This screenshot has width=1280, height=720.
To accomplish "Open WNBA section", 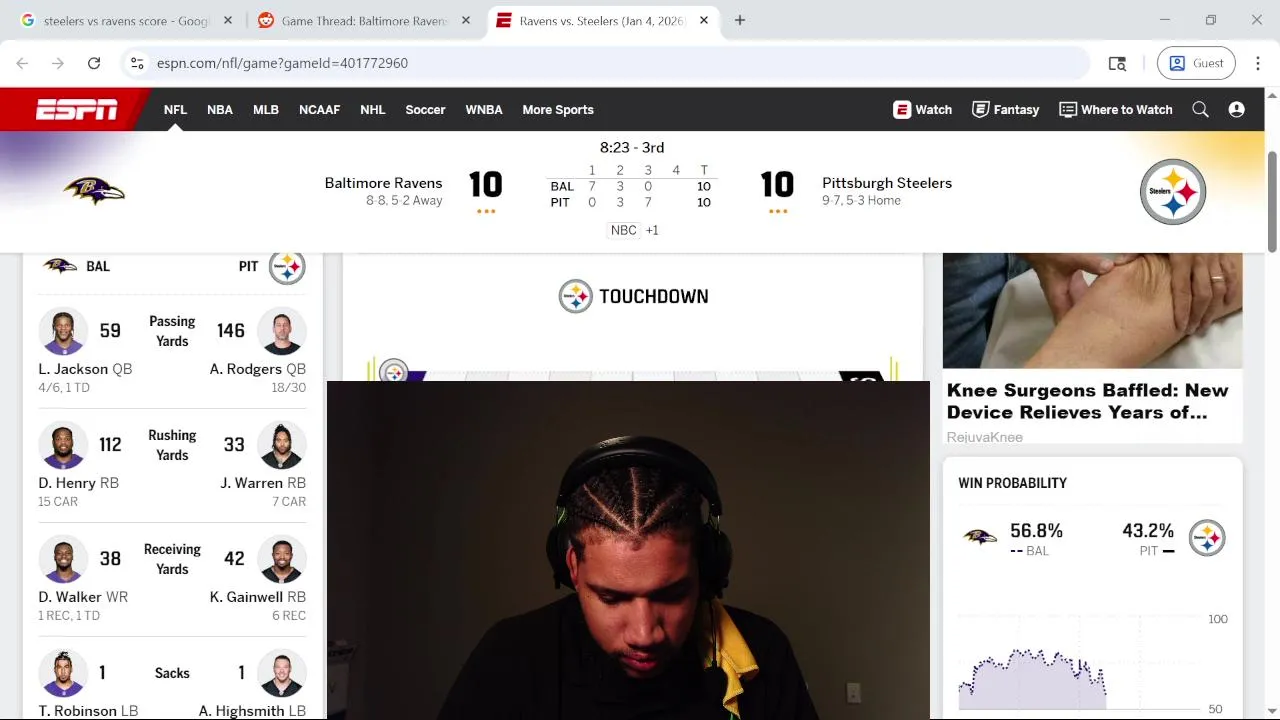I will coord(484,110).
